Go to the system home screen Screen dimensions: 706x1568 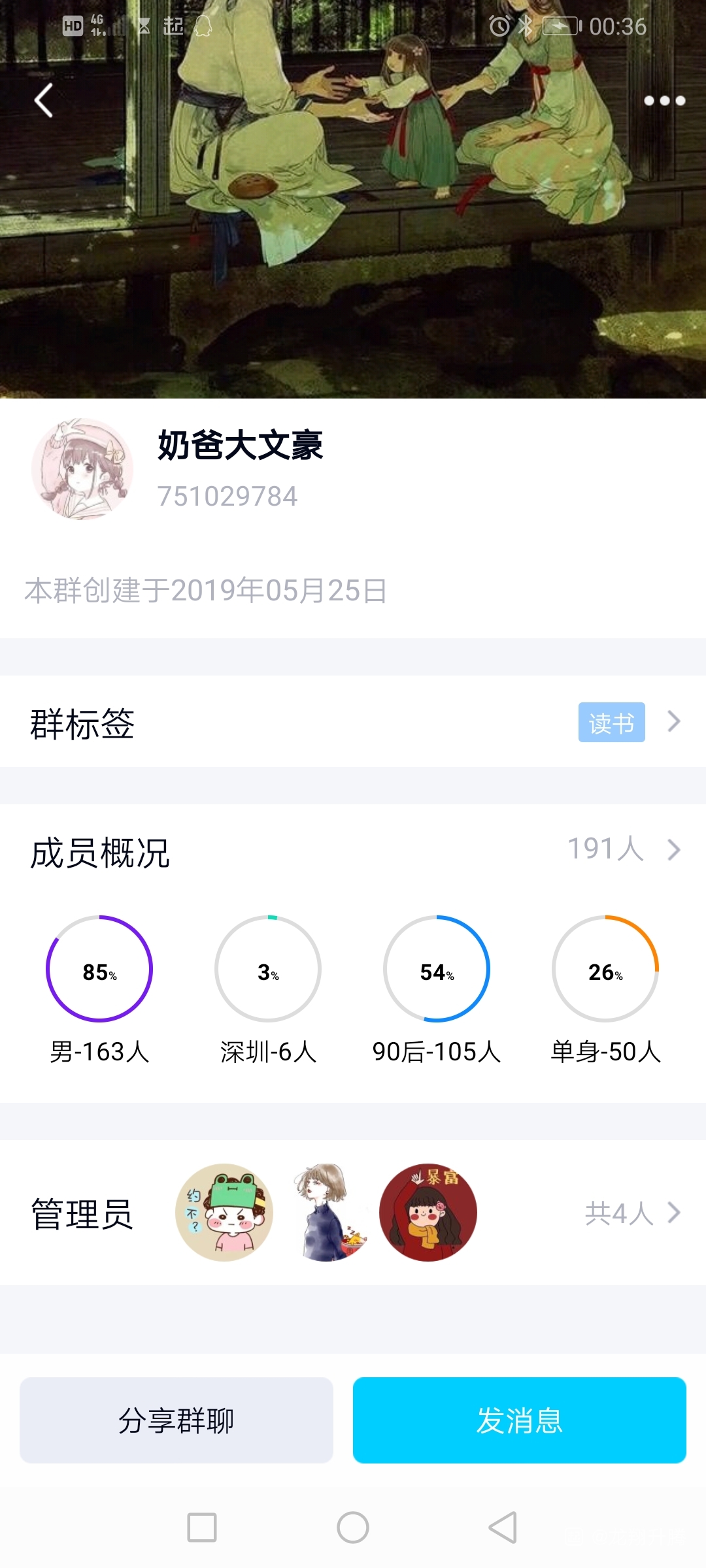[353, 1527]
